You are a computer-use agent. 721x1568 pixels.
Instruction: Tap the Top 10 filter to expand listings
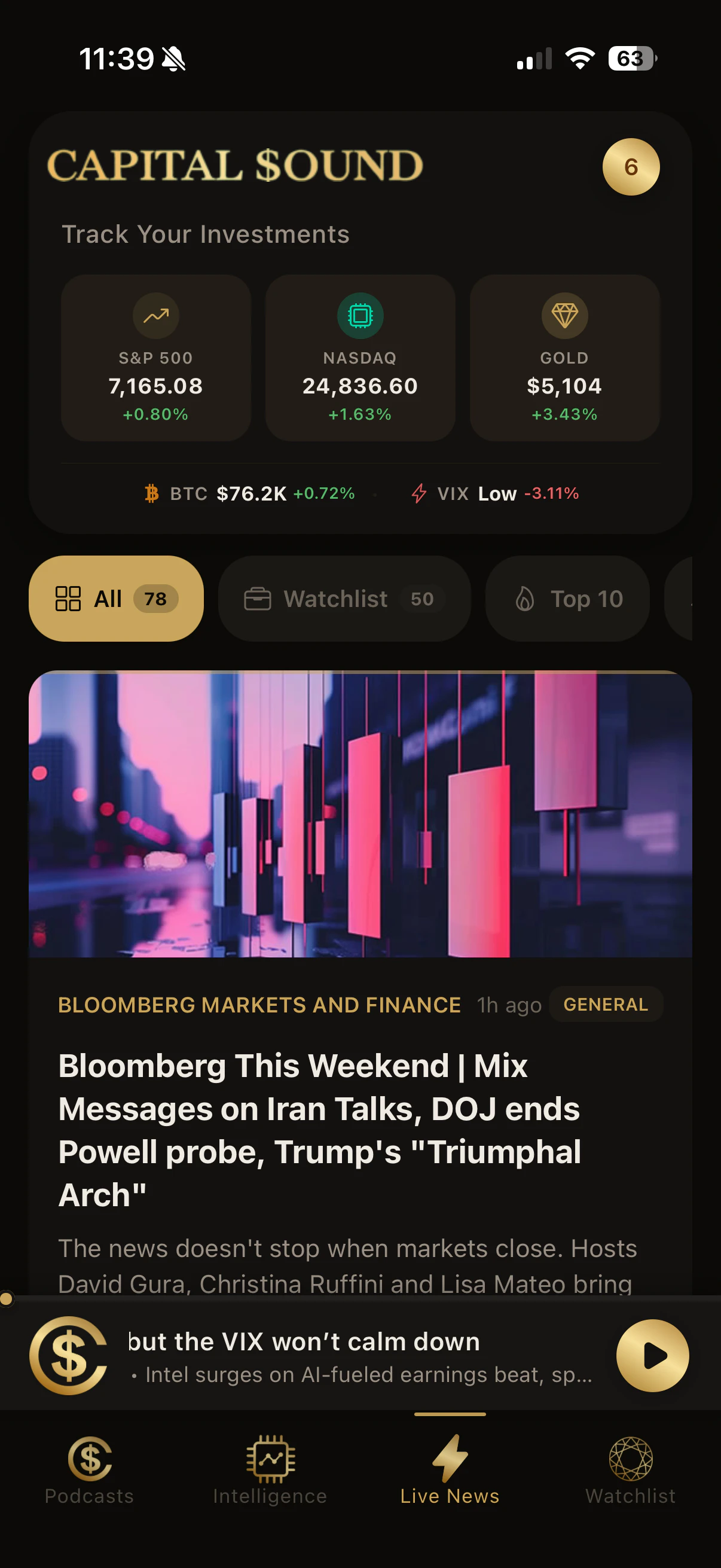(566, 599)
